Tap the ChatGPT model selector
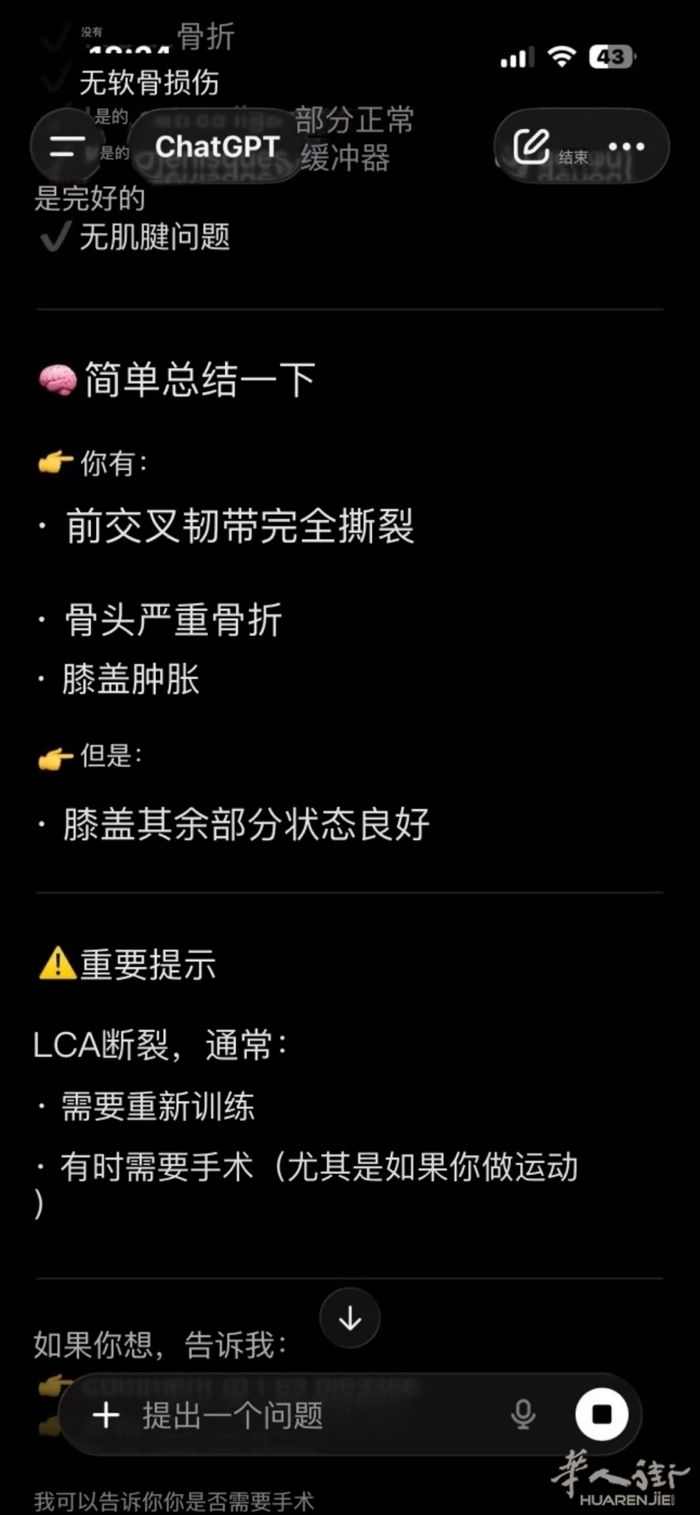Screen dimensions: 700x1515 point(217,146)
